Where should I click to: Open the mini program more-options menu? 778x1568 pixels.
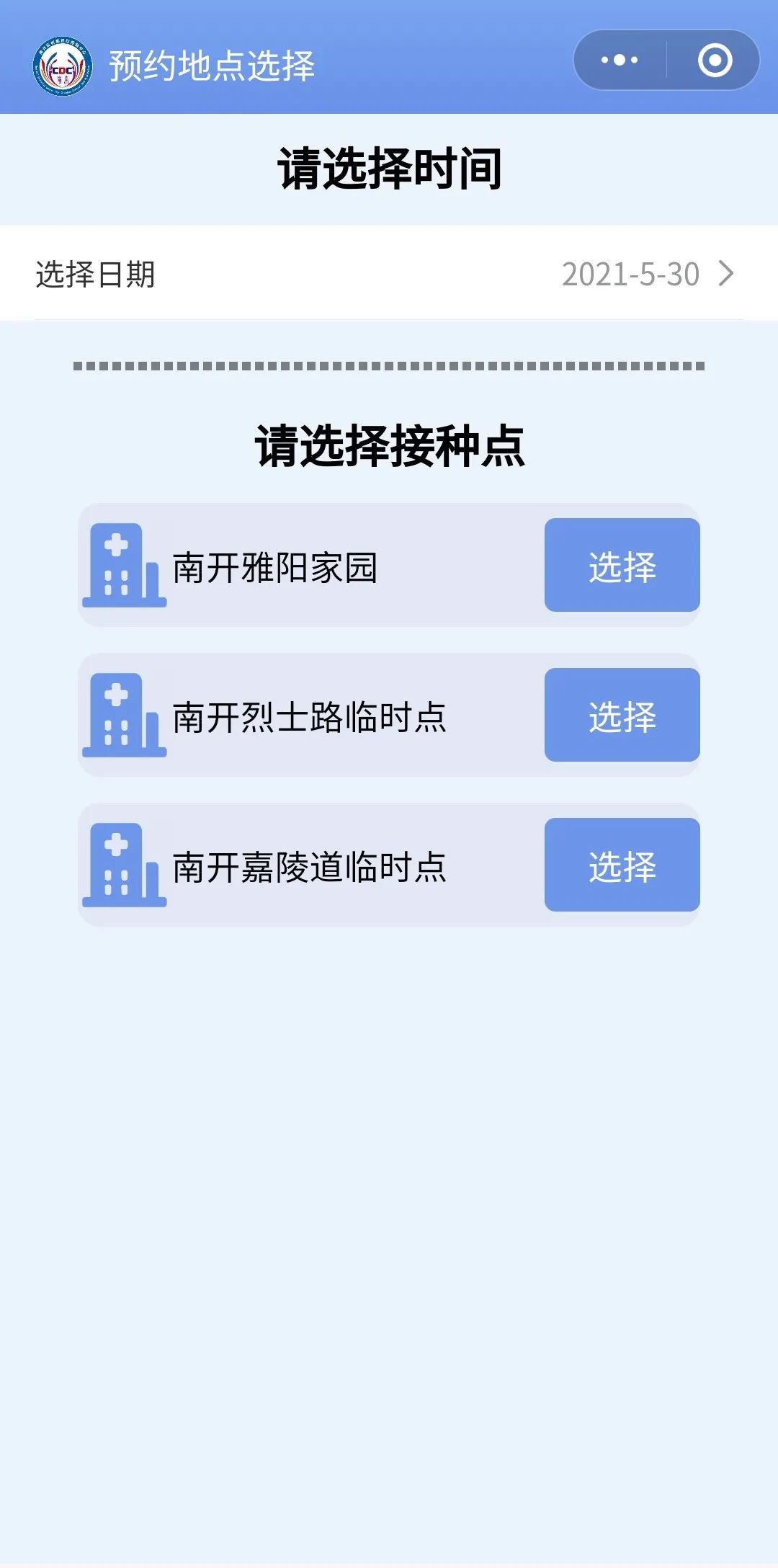(x=620, y=61)
